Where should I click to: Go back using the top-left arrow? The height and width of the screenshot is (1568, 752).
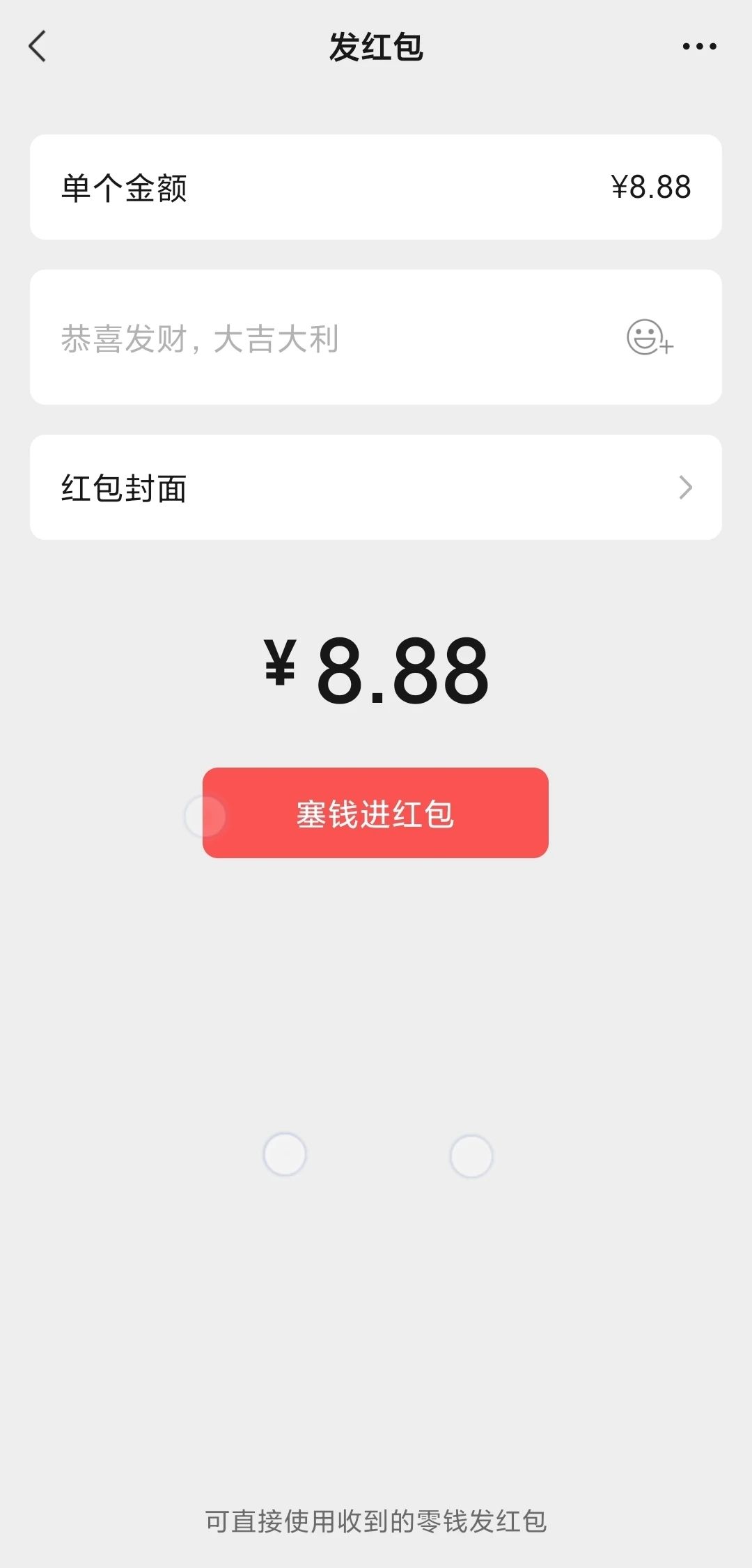38,47
